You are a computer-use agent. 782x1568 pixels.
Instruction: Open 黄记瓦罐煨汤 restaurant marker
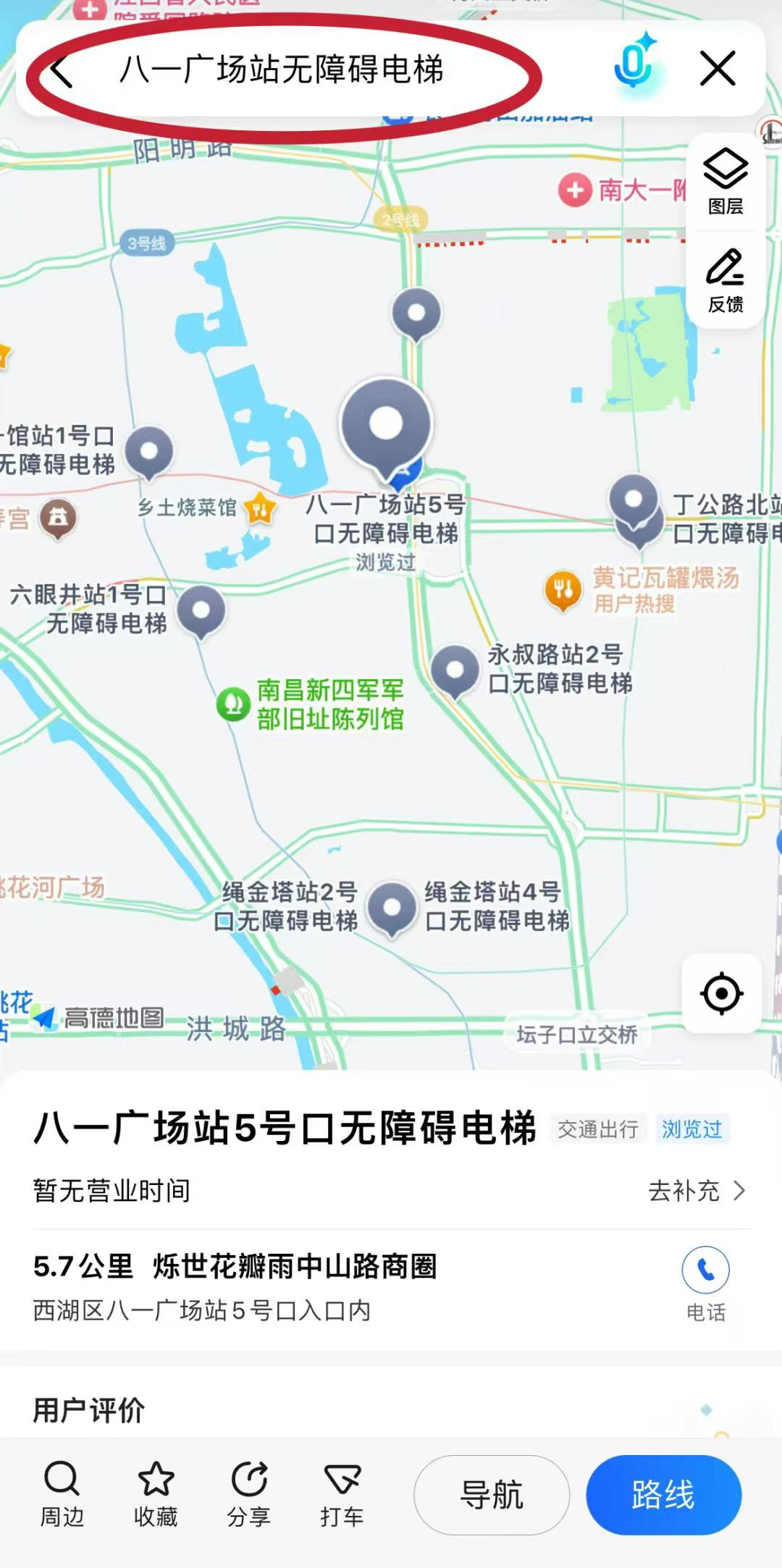[563, 590]
